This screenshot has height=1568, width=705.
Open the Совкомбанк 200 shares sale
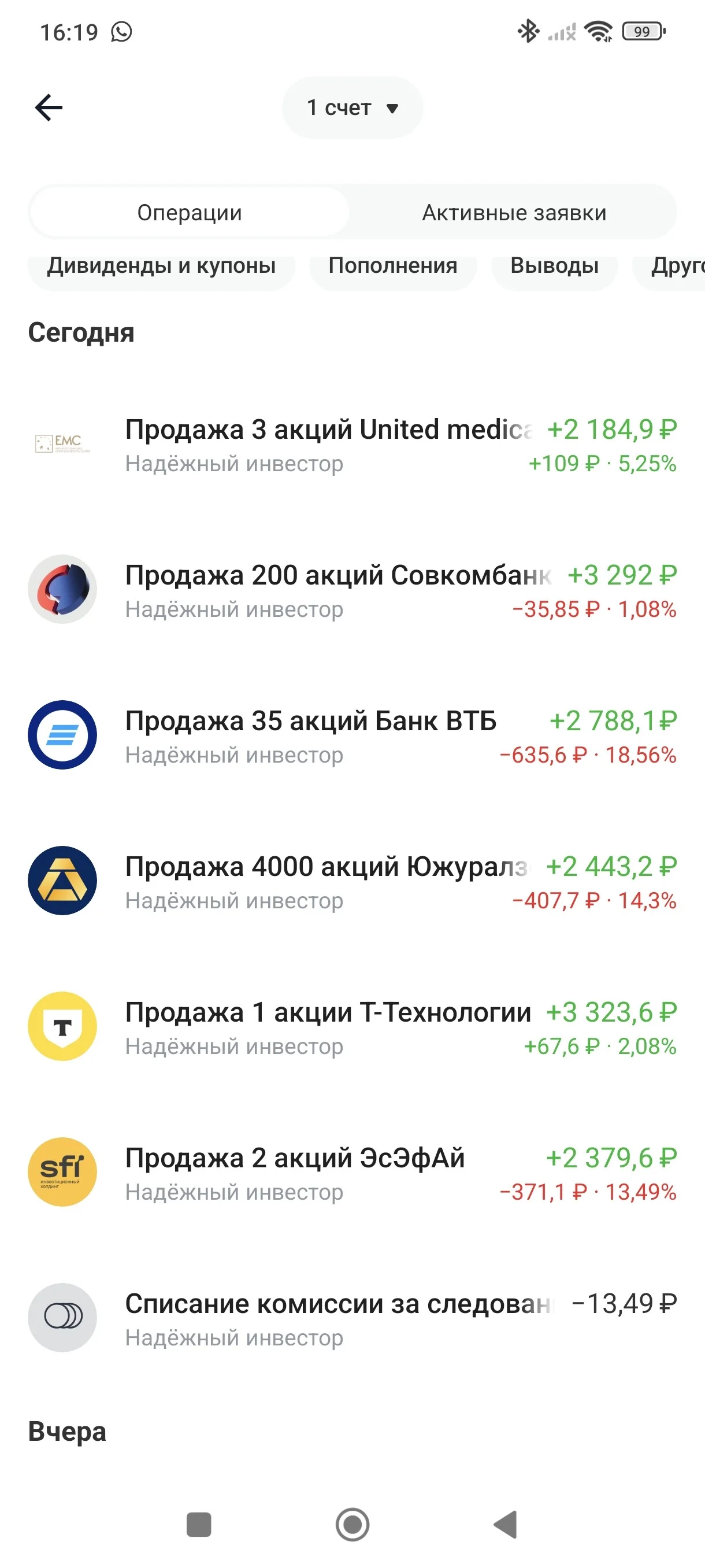(x=352, y=590)
